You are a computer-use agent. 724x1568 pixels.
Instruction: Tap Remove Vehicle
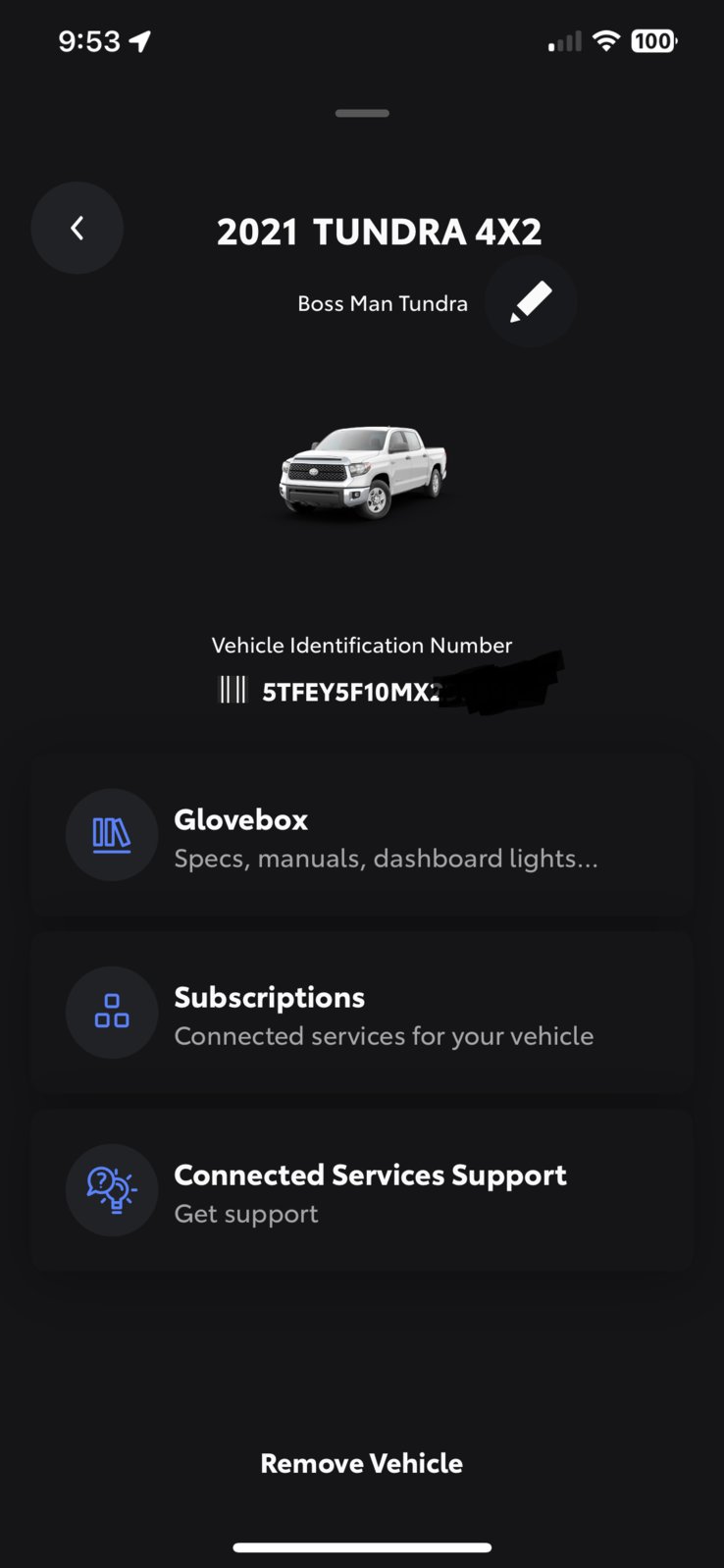pyautogui.click(x=361, y=1463)
